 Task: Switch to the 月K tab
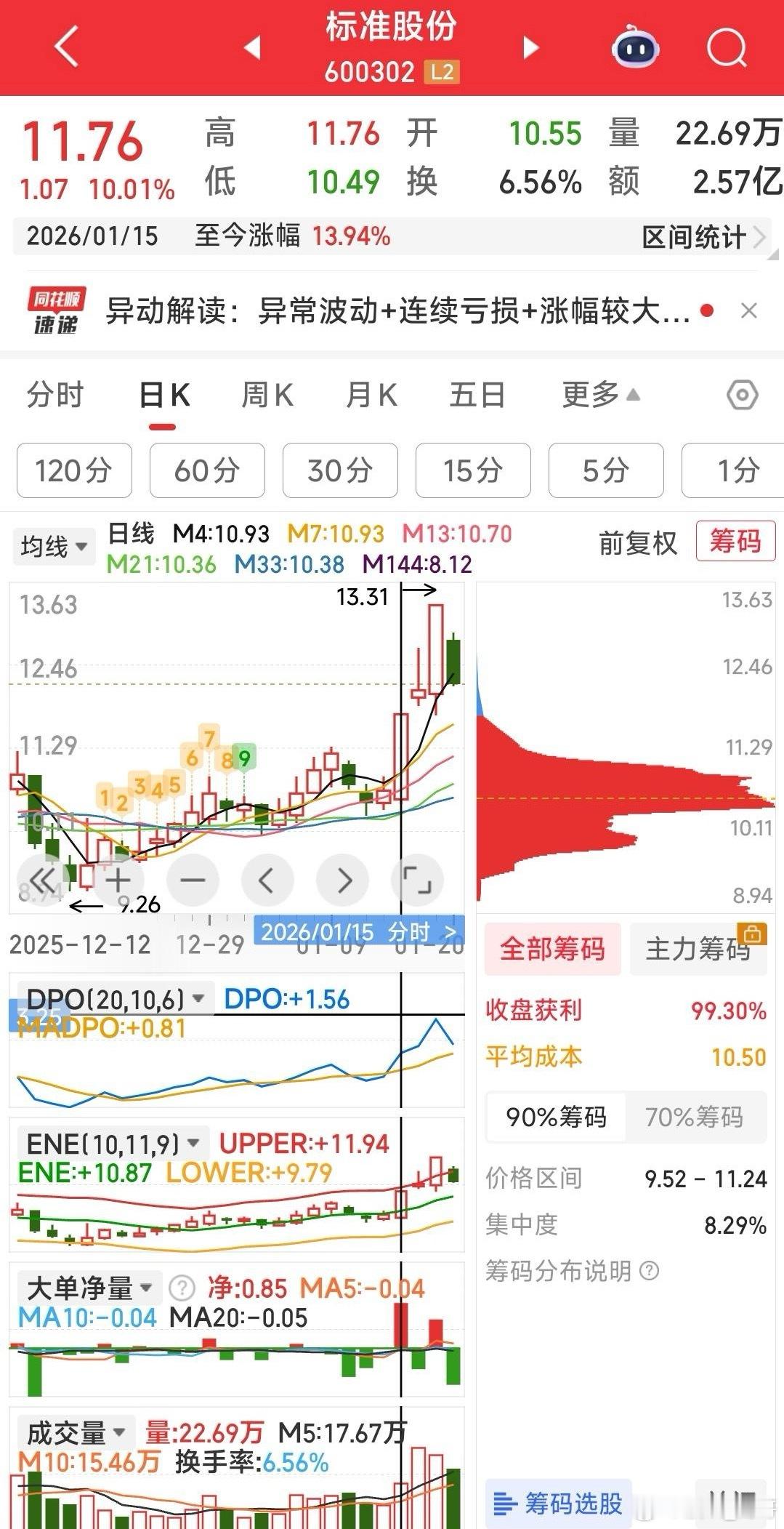371,396
